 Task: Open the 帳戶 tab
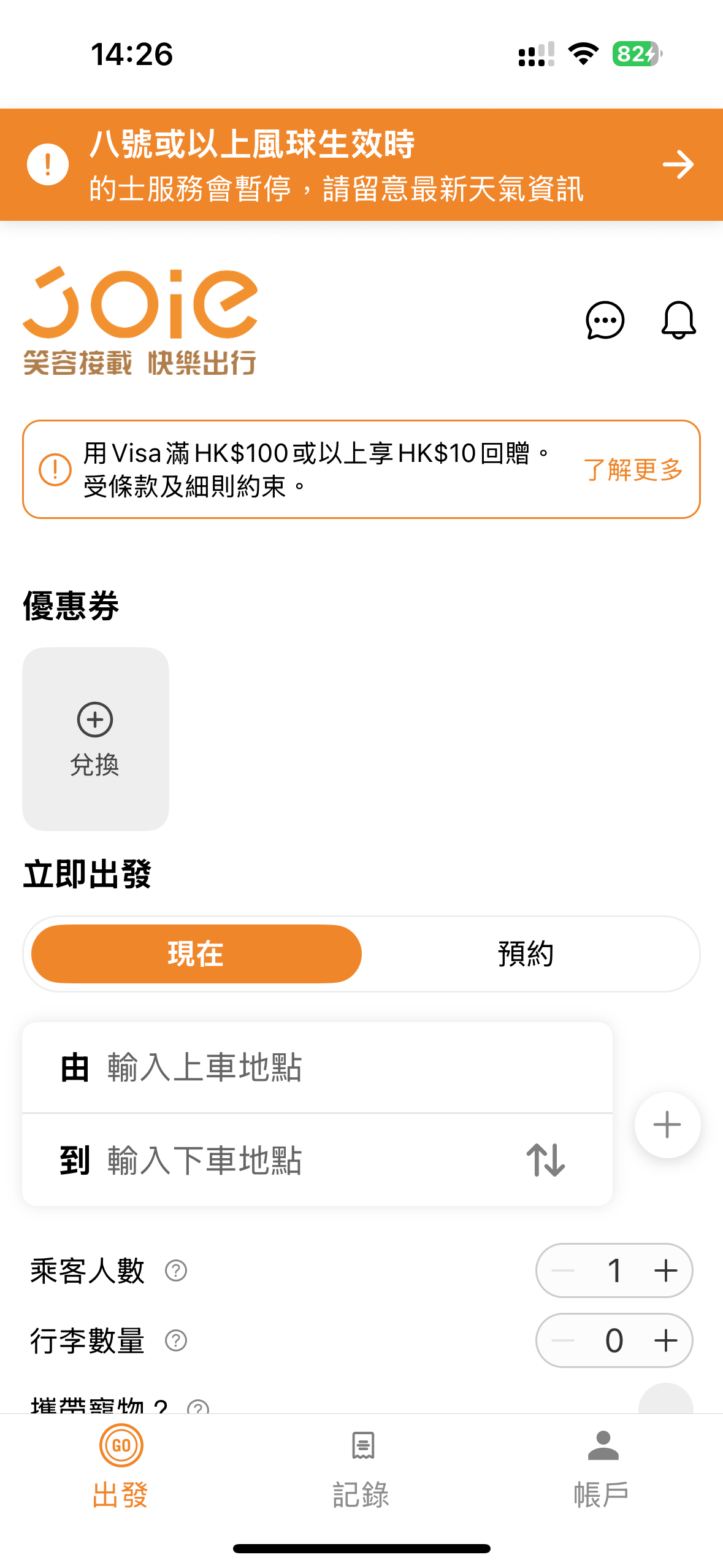tap(602, 1469)
